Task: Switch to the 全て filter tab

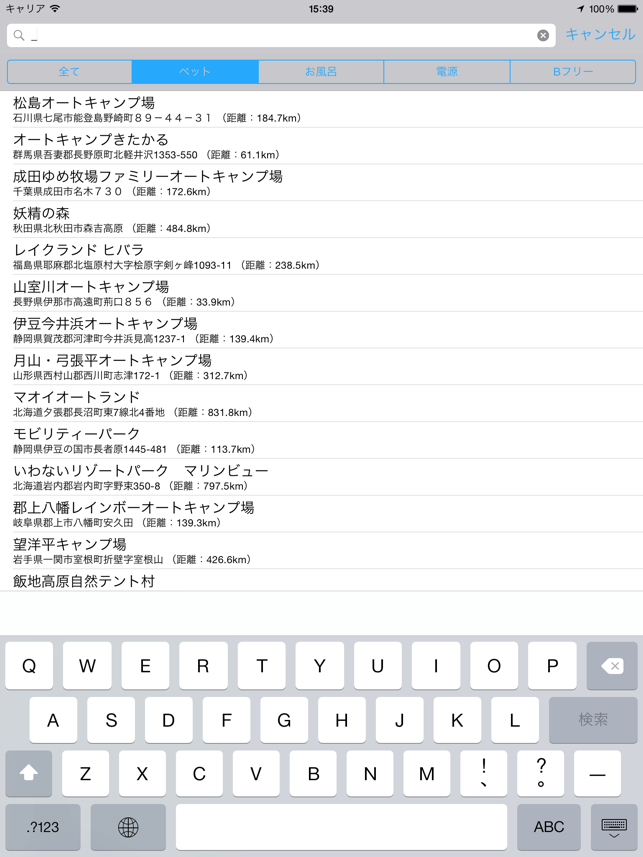Action: pyautogui.click(x=69, y=72)
